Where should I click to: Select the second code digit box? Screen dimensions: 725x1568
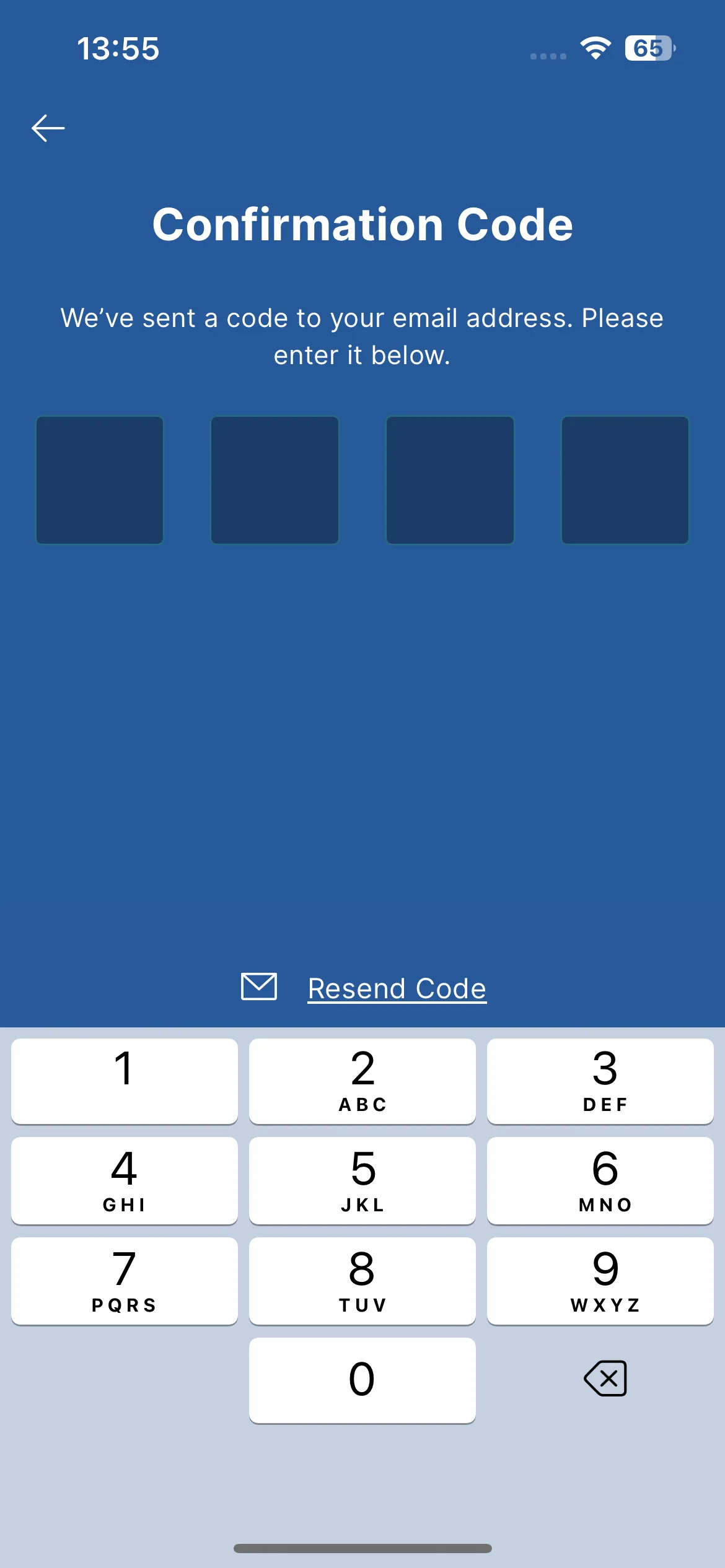[275, 480]
